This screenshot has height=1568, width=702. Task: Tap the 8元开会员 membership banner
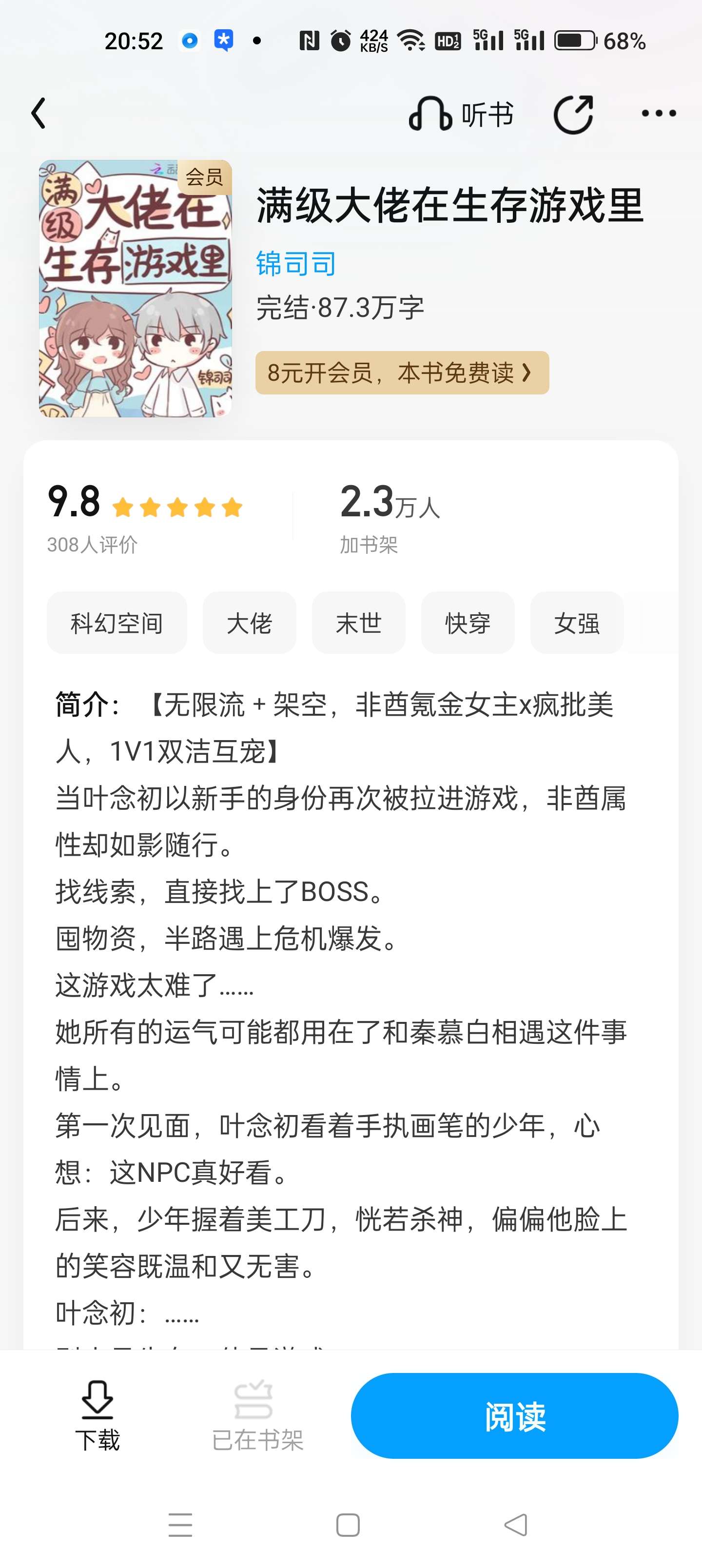click(x=402, y=372)
